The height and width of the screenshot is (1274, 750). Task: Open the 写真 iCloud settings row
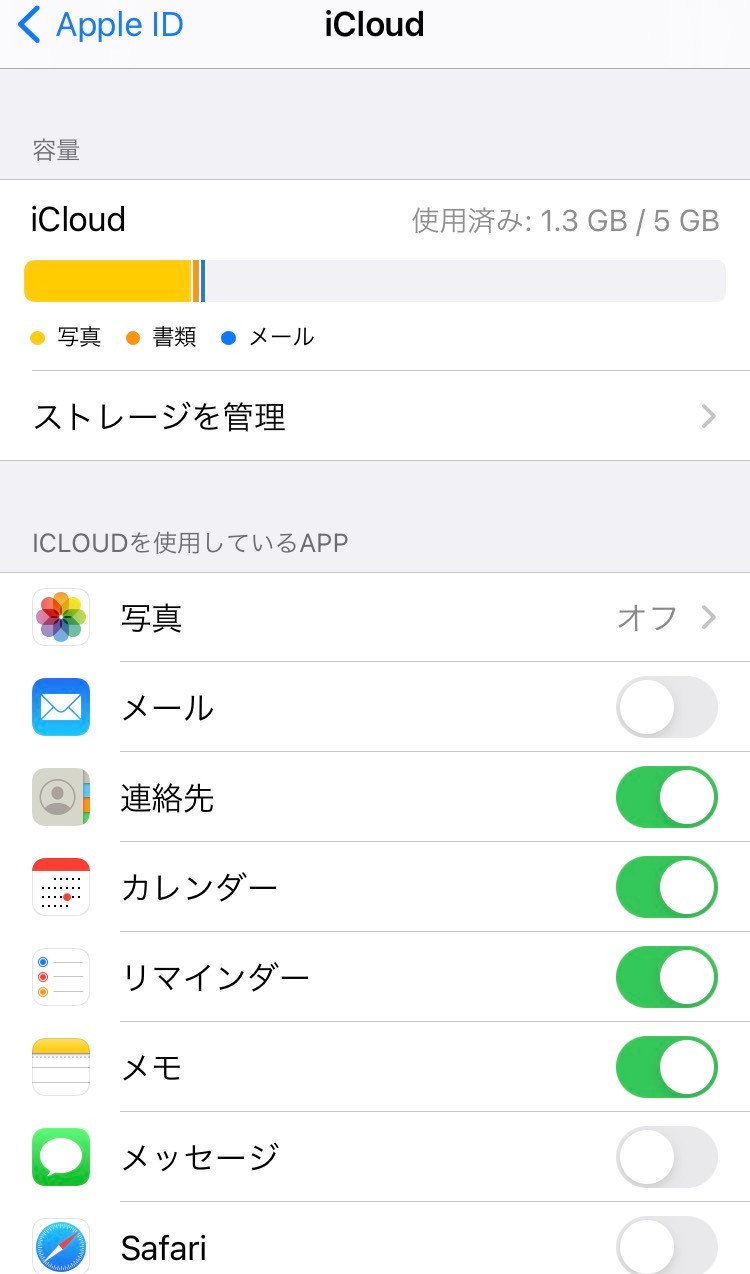click(x=375, y=618)
